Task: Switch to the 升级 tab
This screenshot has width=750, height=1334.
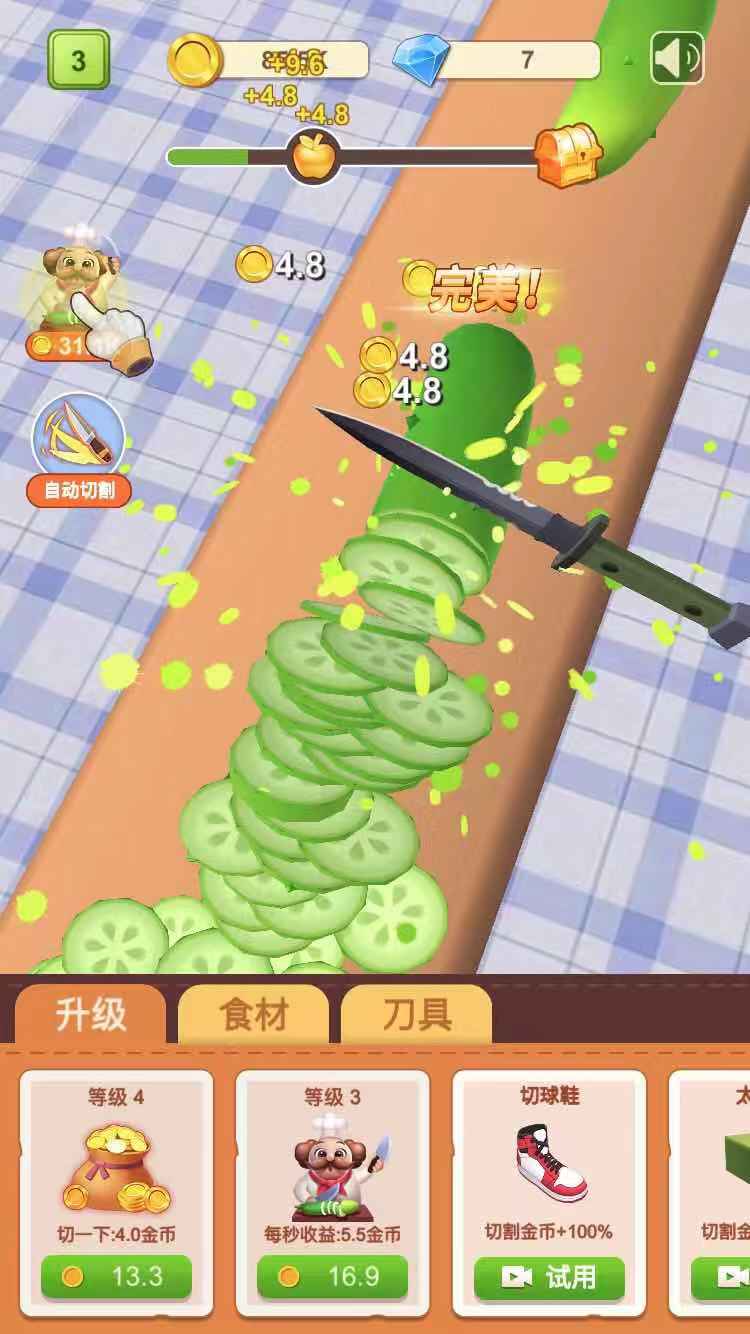Action: click(x=91, y=1015)
